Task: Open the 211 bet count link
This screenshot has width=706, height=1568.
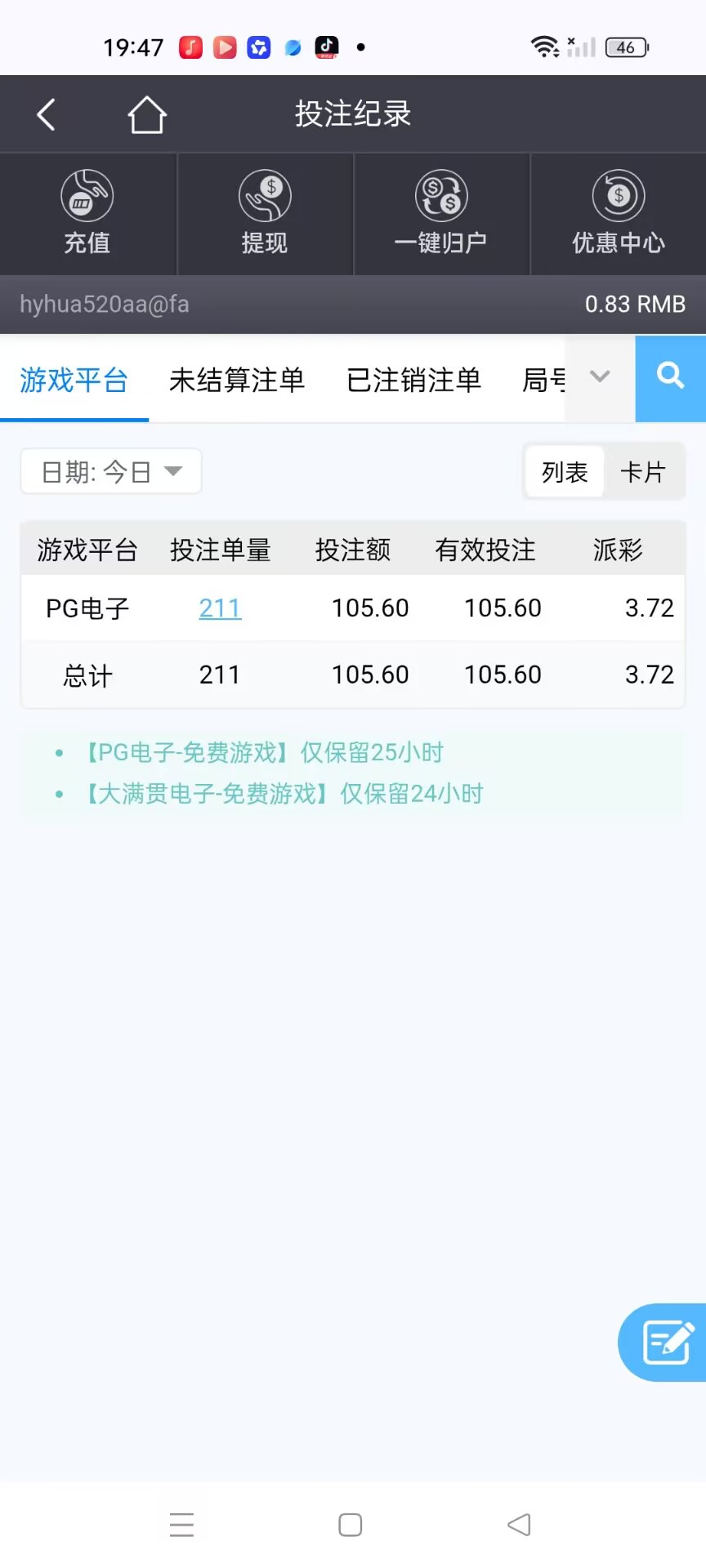Action: click(220, 608)
